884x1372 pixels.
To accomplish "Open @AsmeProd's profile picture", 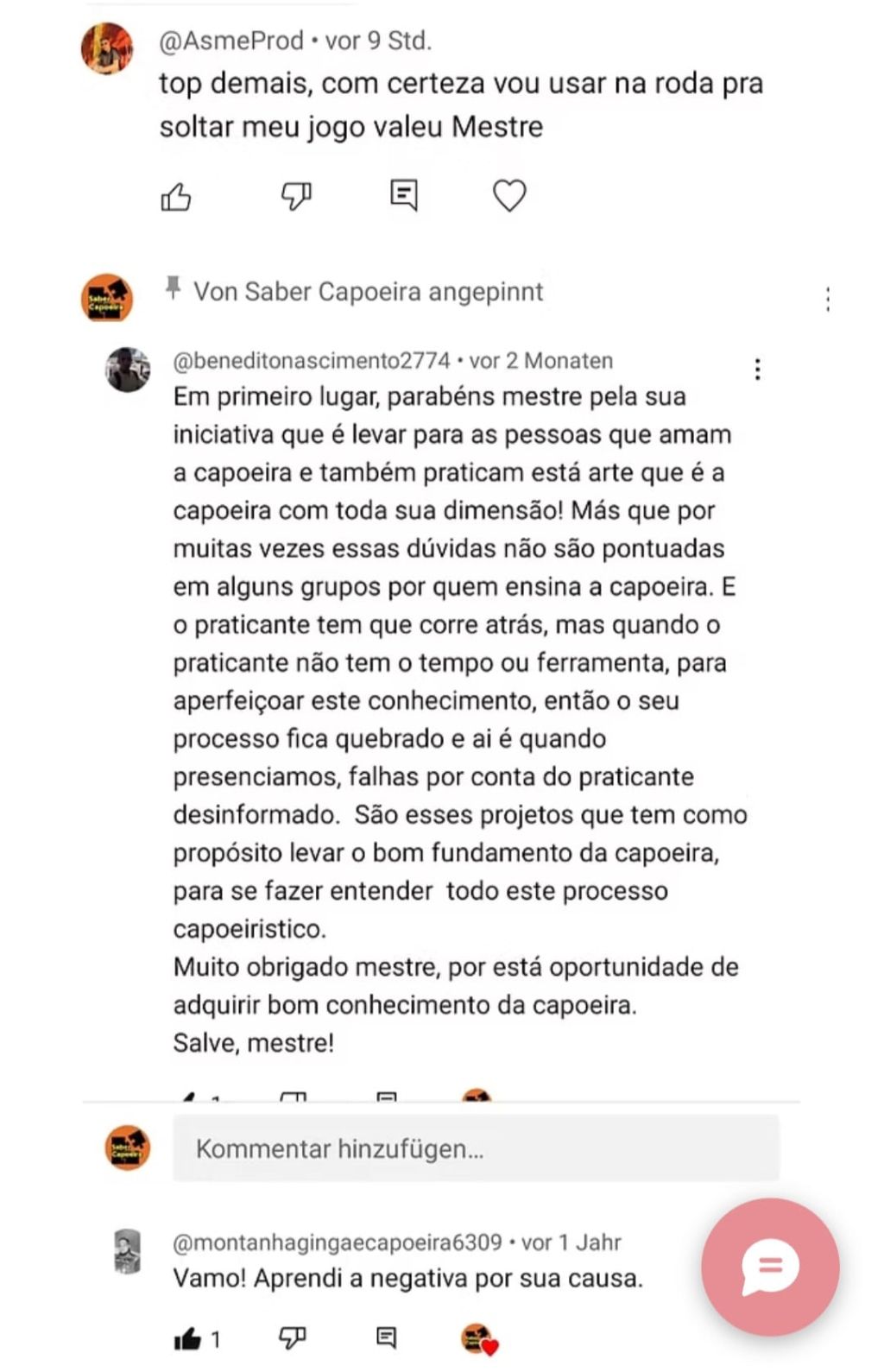I will (x=107, y=48).
